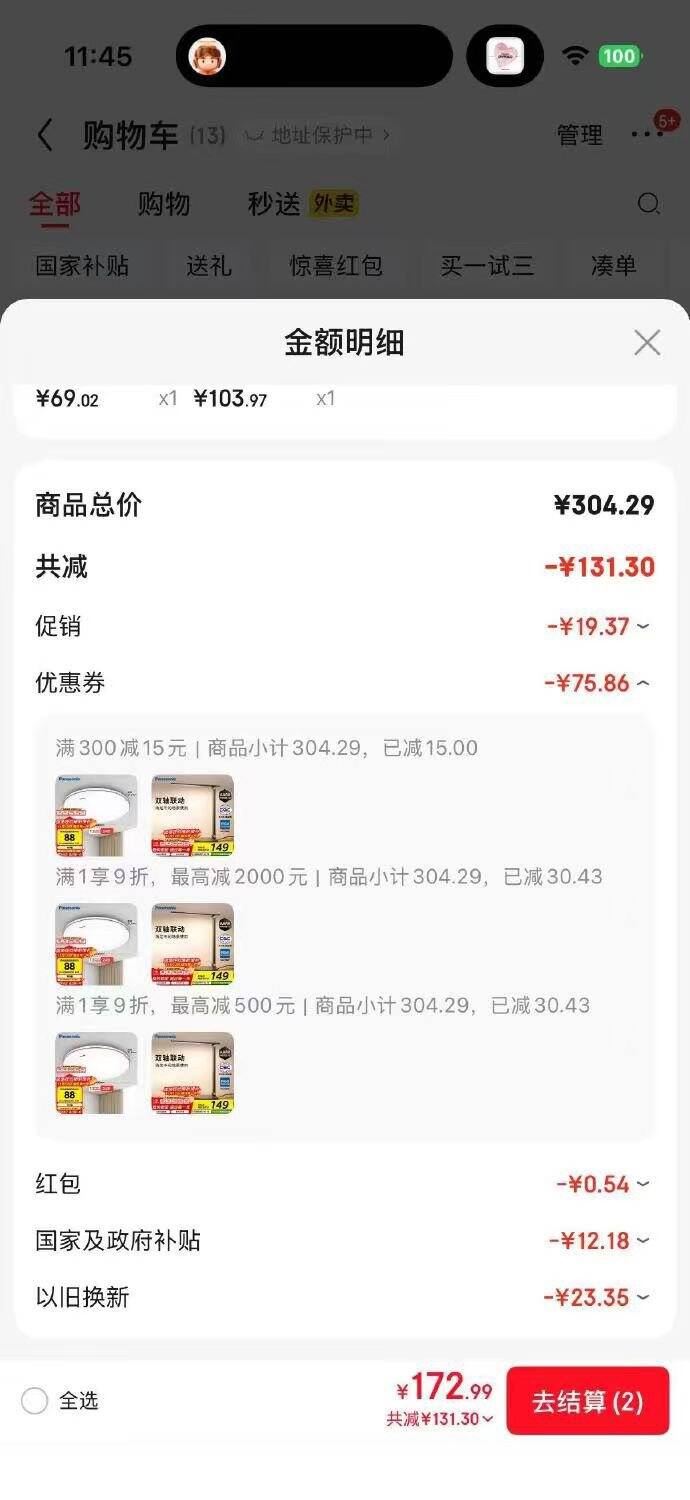Select the 全部 tab
The width and height of the screenshot is (690, 1500).
(x=54, y=204)
